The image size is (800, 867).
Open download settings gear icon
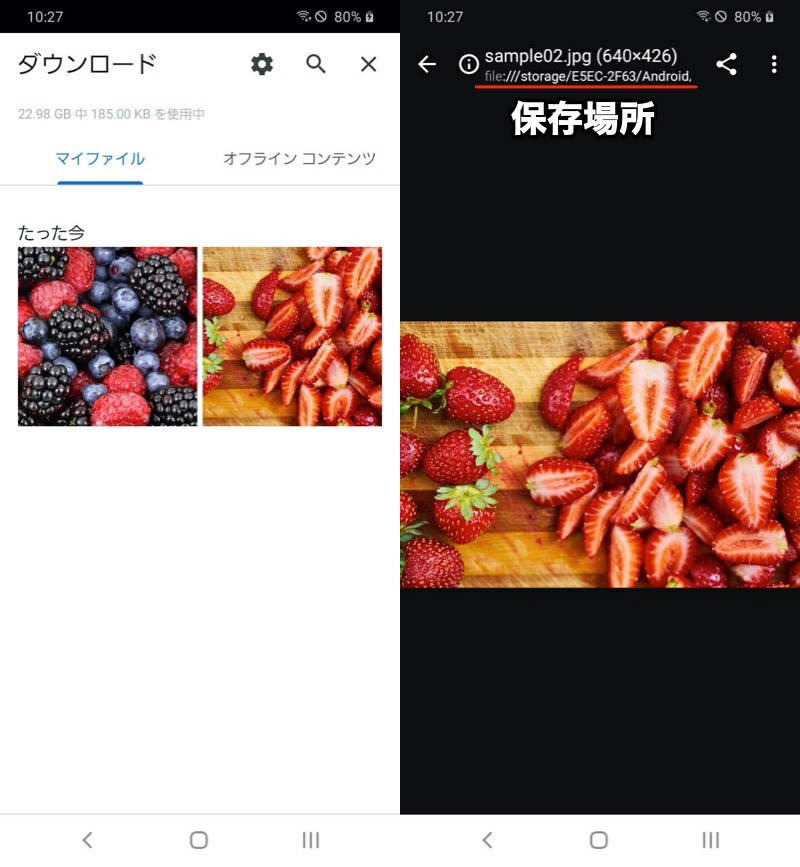coord(262,65)
